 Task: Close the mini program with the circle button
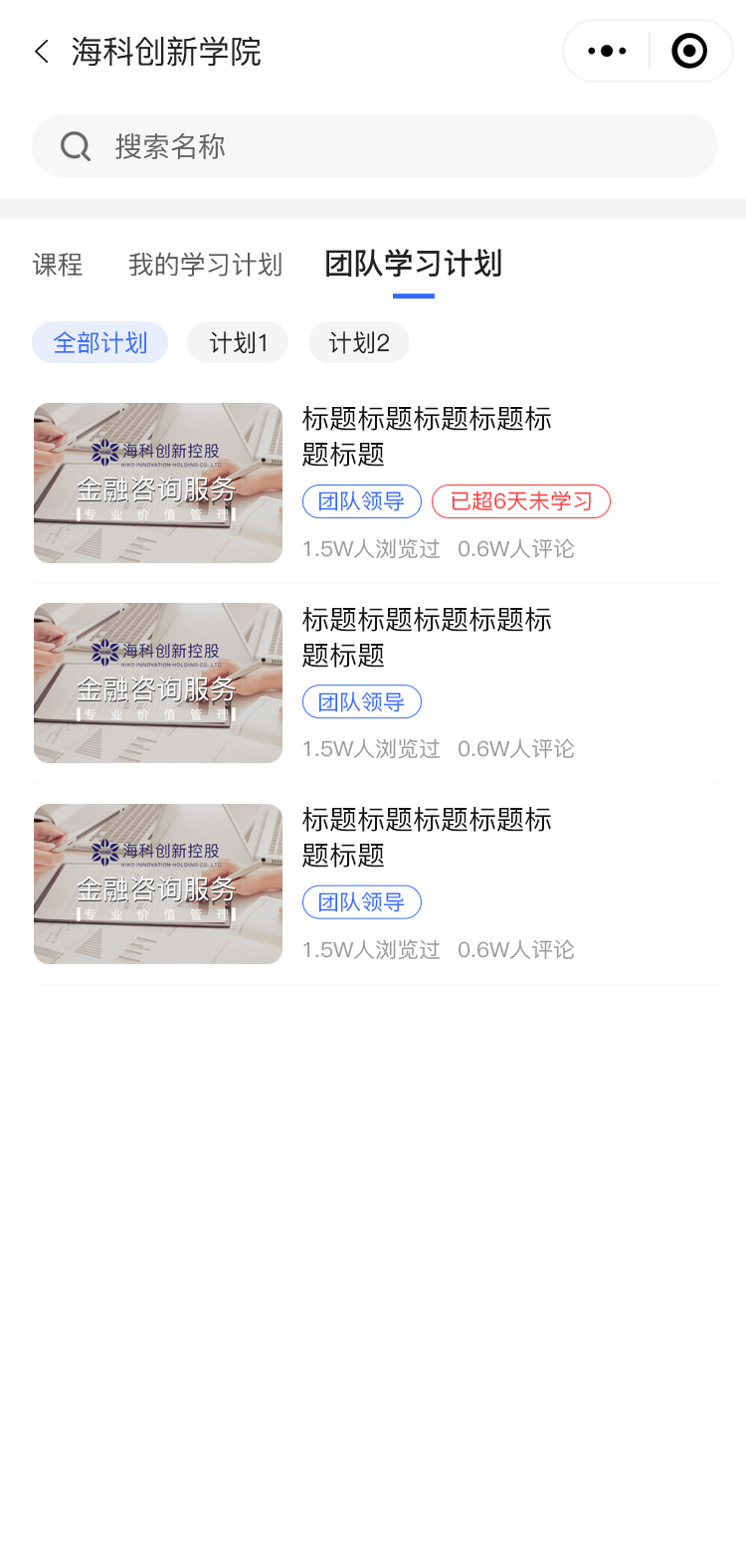689,51
